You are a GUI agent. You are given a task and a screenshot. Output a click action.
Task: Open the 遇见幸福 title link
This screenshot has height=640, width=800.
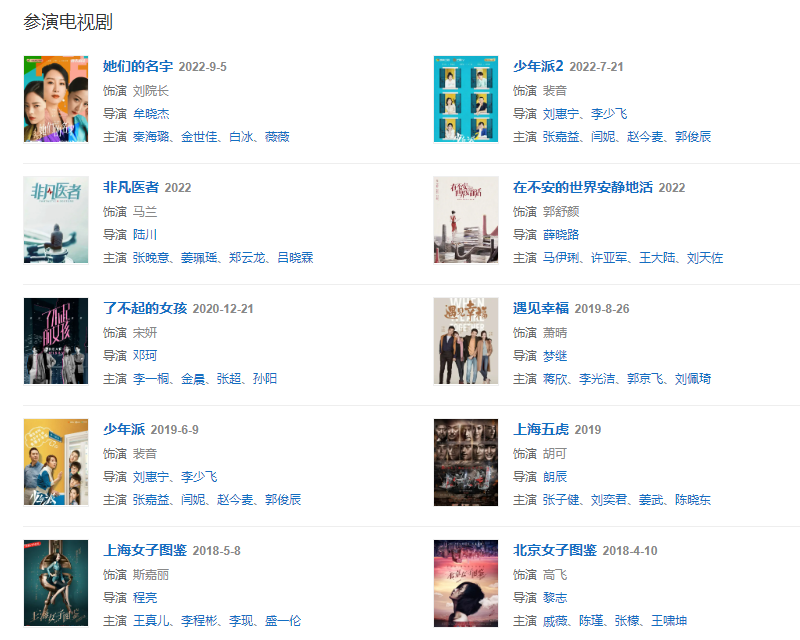coord(541,309)
